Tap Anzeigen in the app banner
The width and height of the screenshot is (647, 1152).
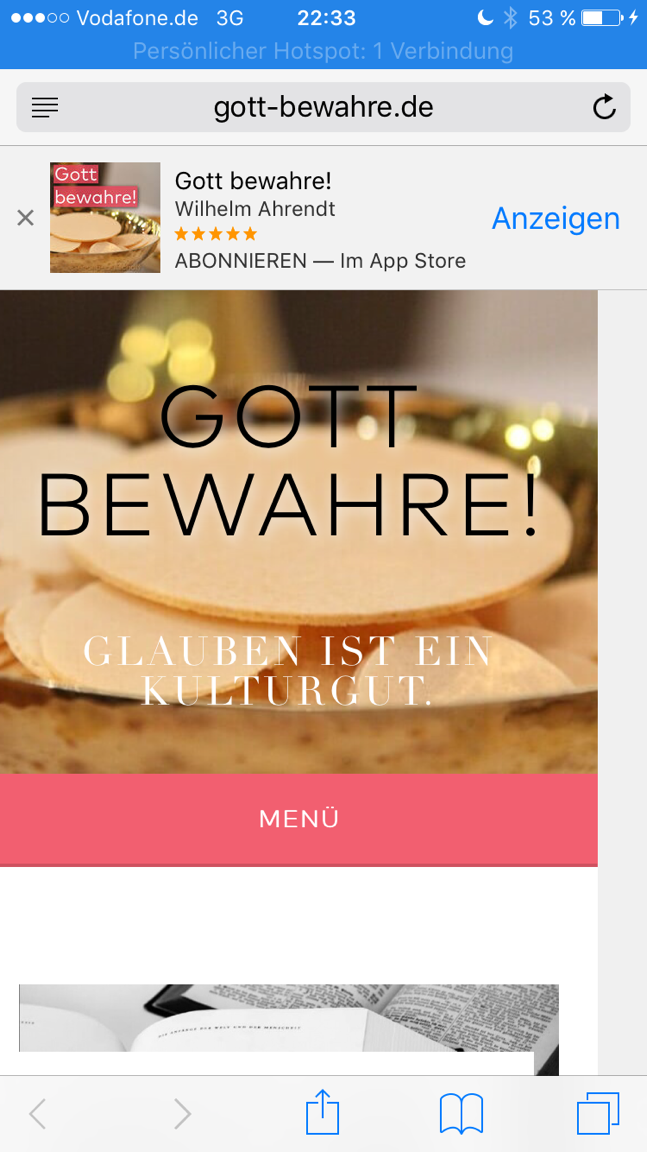(555, 218)
